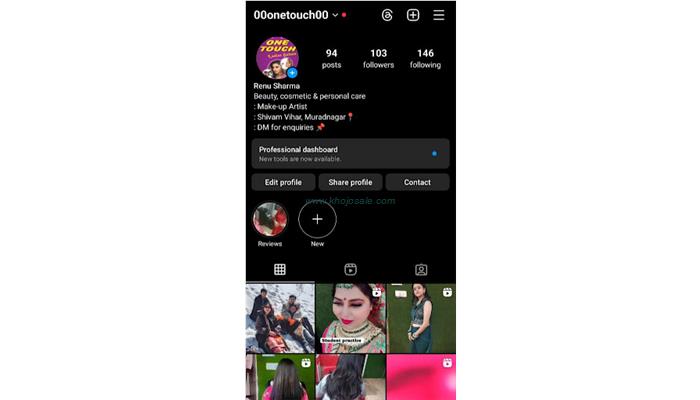
Task: Open the woman in green saree reel
Action: click(421, 318)
